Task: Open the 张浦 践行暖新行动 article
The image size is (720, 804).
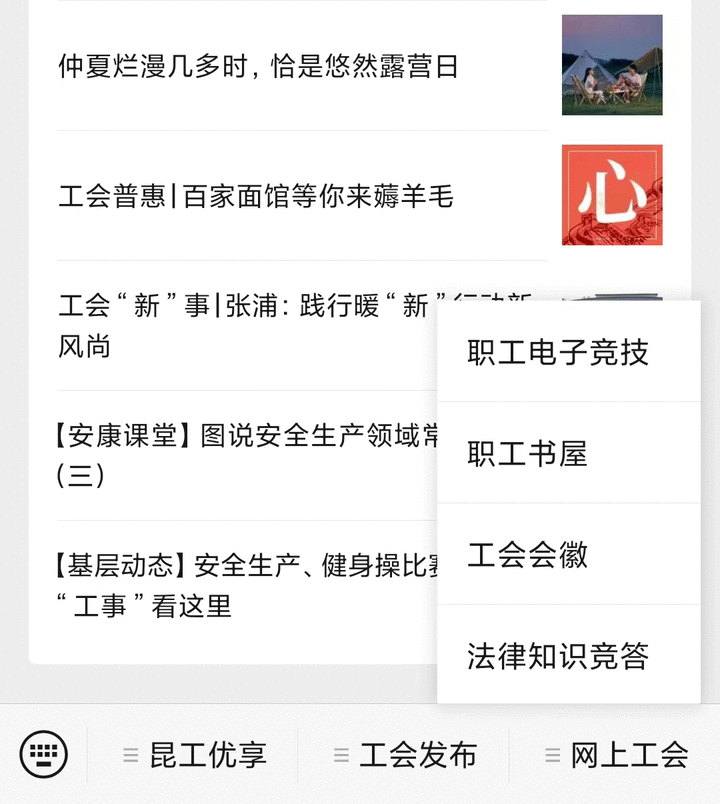Action: [x=240, y=326]
